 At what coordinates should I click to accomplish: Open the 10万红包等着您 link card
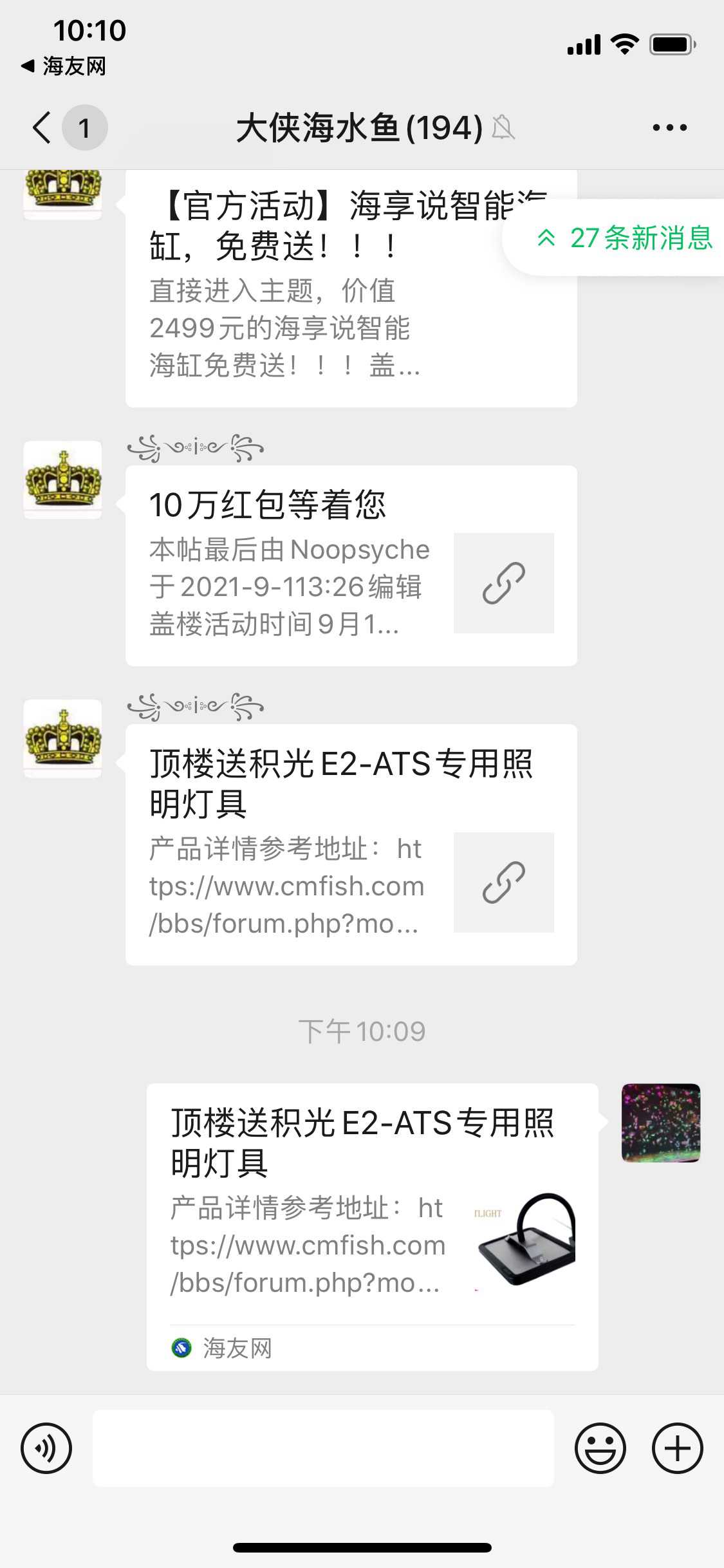[x=351, y=565]
